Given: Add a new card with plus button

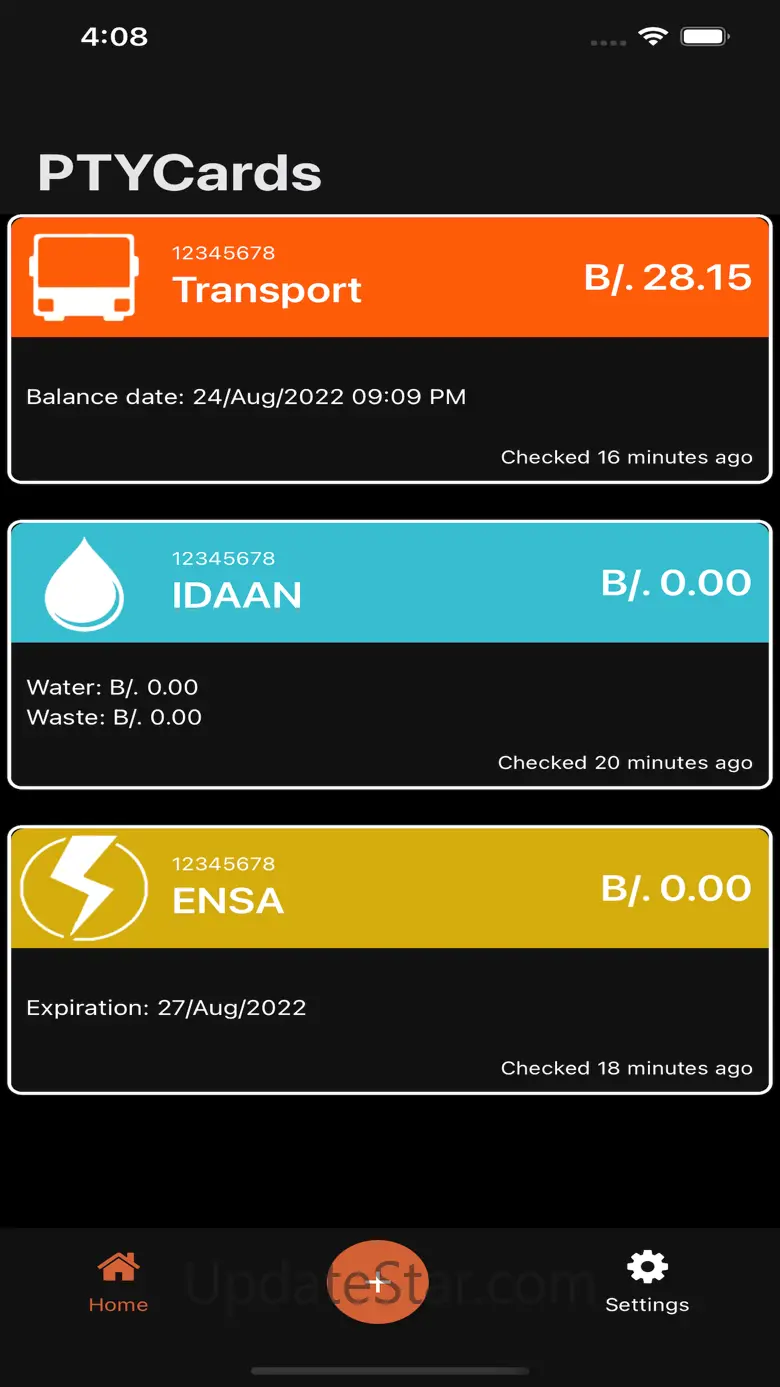Looking at the screenshot, I should tap(378, 1282).
